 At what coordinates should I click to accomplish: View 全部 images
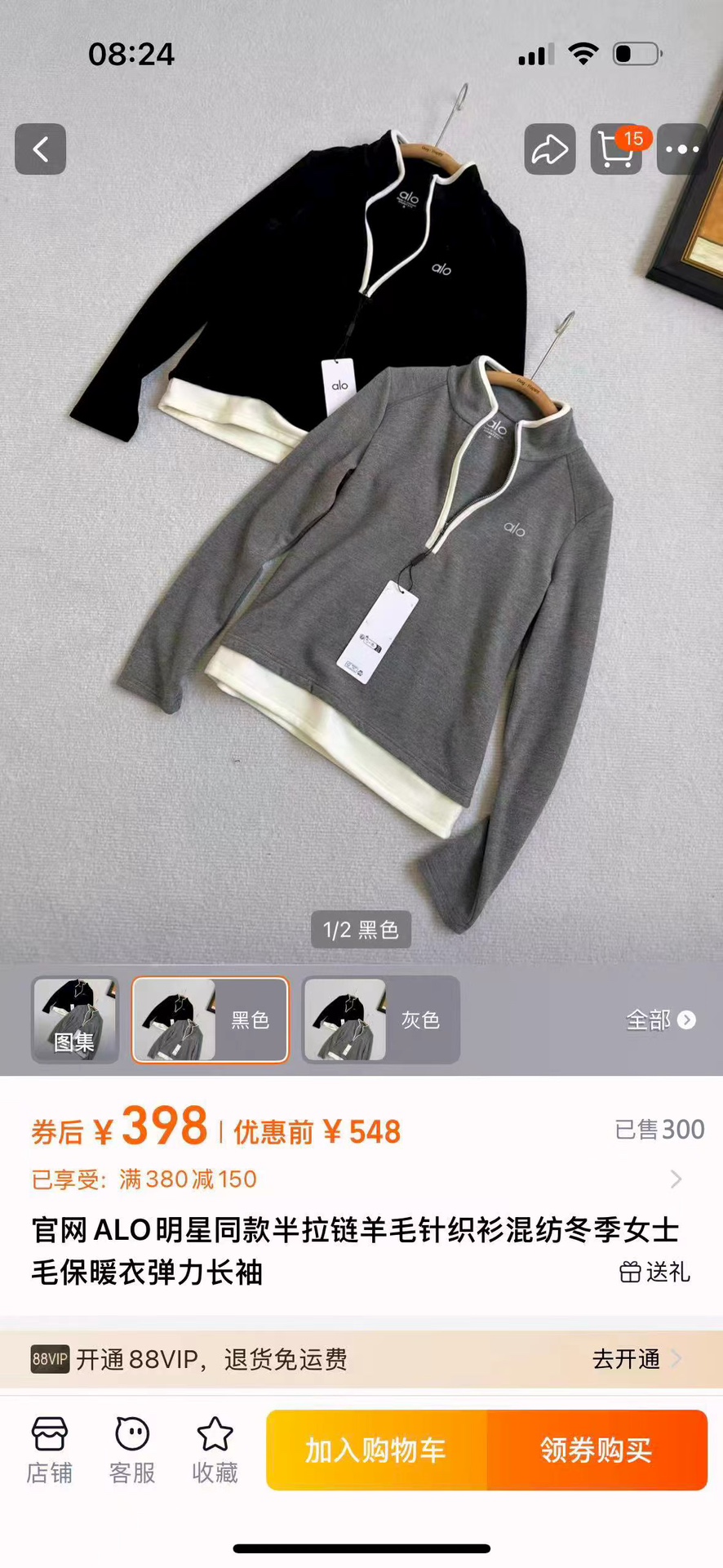[x=661, y=1019]
